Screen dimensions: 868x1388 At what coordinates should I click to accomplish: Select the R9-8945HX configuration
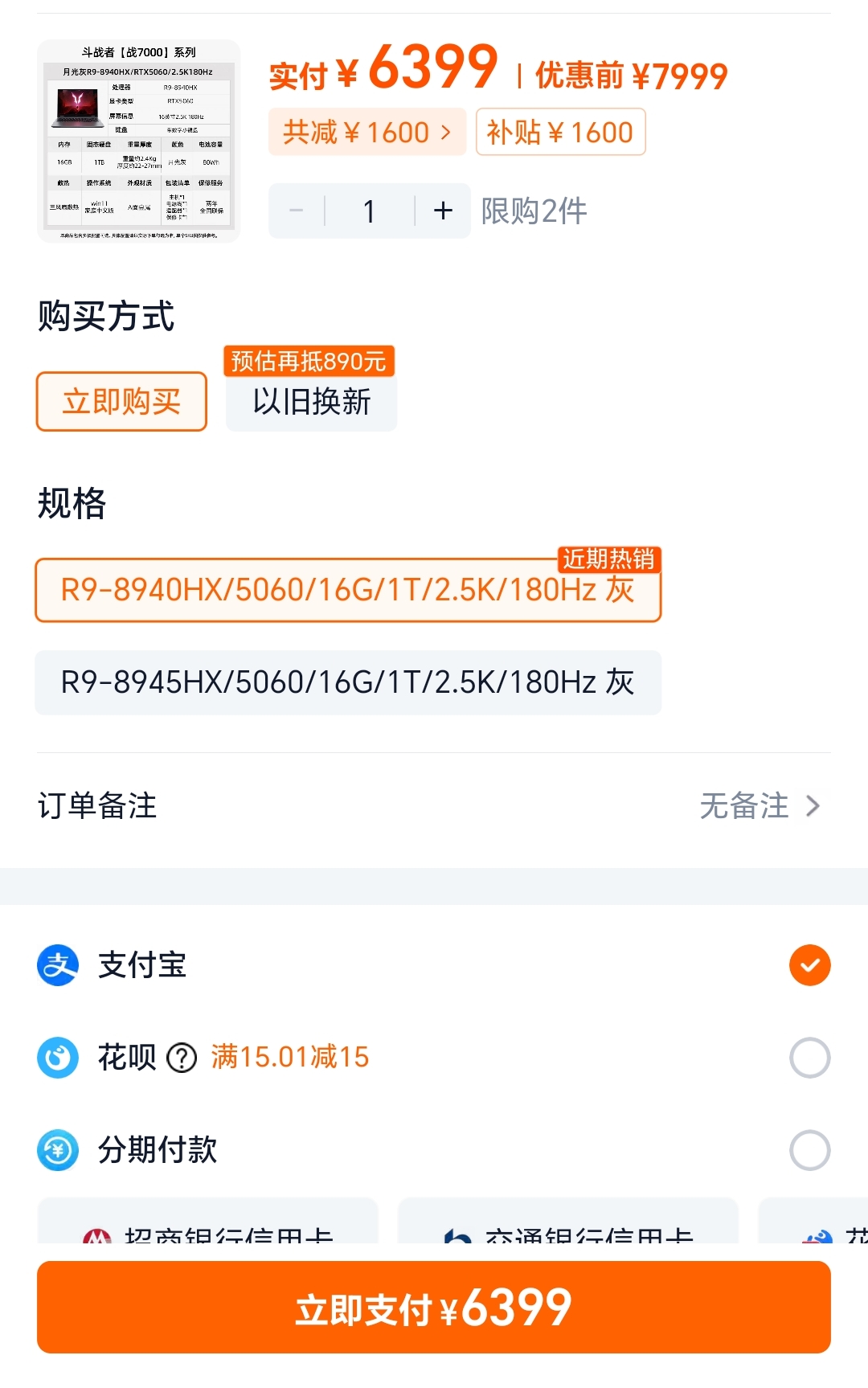point(347,682)
